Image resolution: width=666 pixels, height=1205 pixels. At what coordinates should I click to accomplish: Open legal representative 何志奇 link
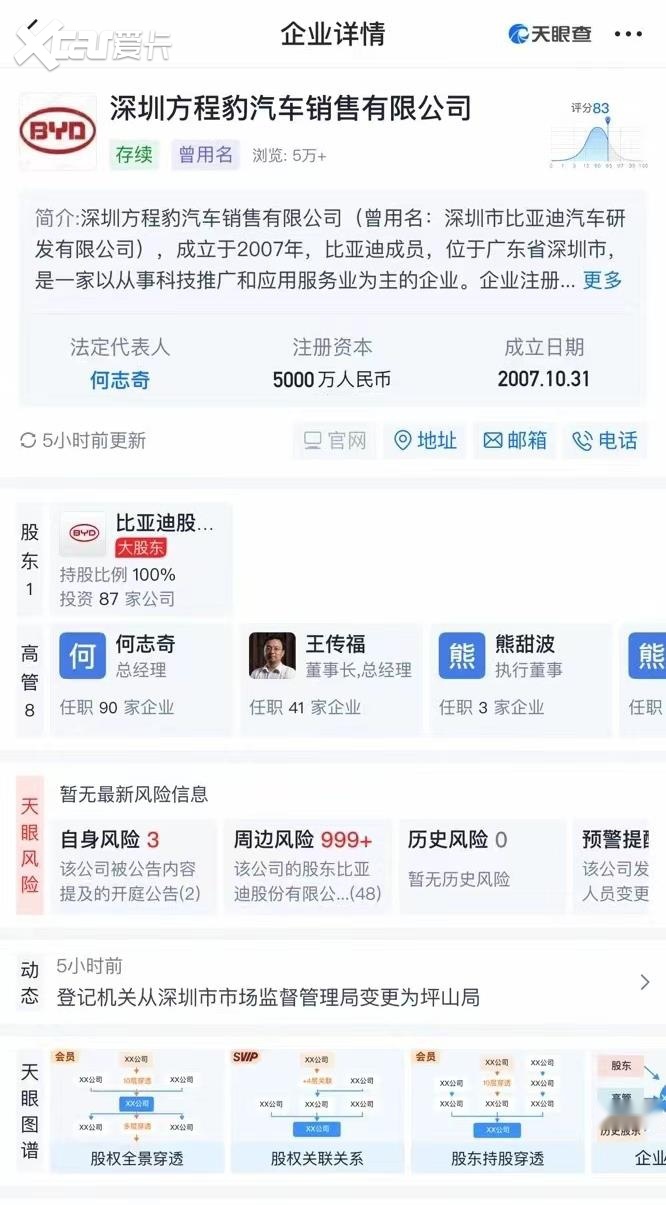tap(119, 380)
